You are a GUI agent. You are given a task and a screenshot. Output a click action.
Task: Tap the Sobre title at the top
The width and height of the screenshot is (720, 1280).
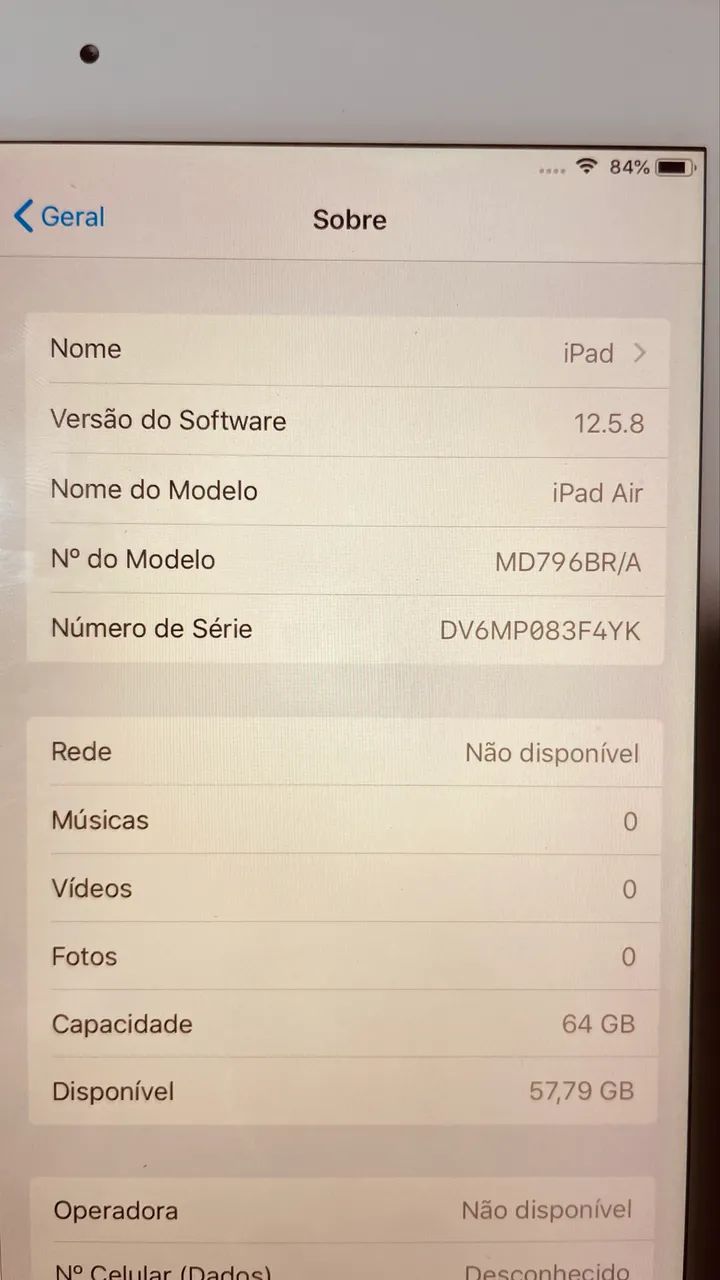(349, 220)
